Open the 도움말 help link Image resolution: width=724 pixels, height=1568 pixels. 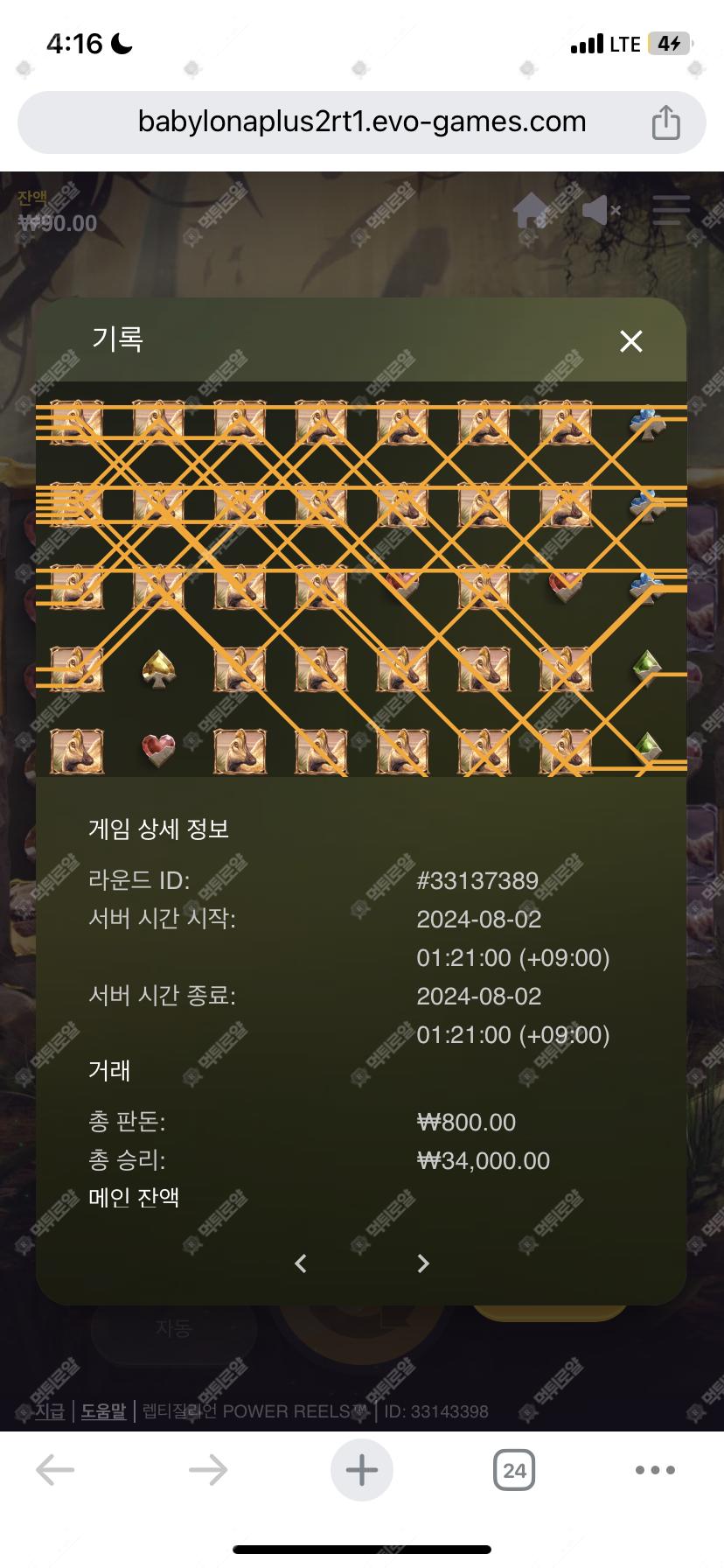(x=103, y=1411)
